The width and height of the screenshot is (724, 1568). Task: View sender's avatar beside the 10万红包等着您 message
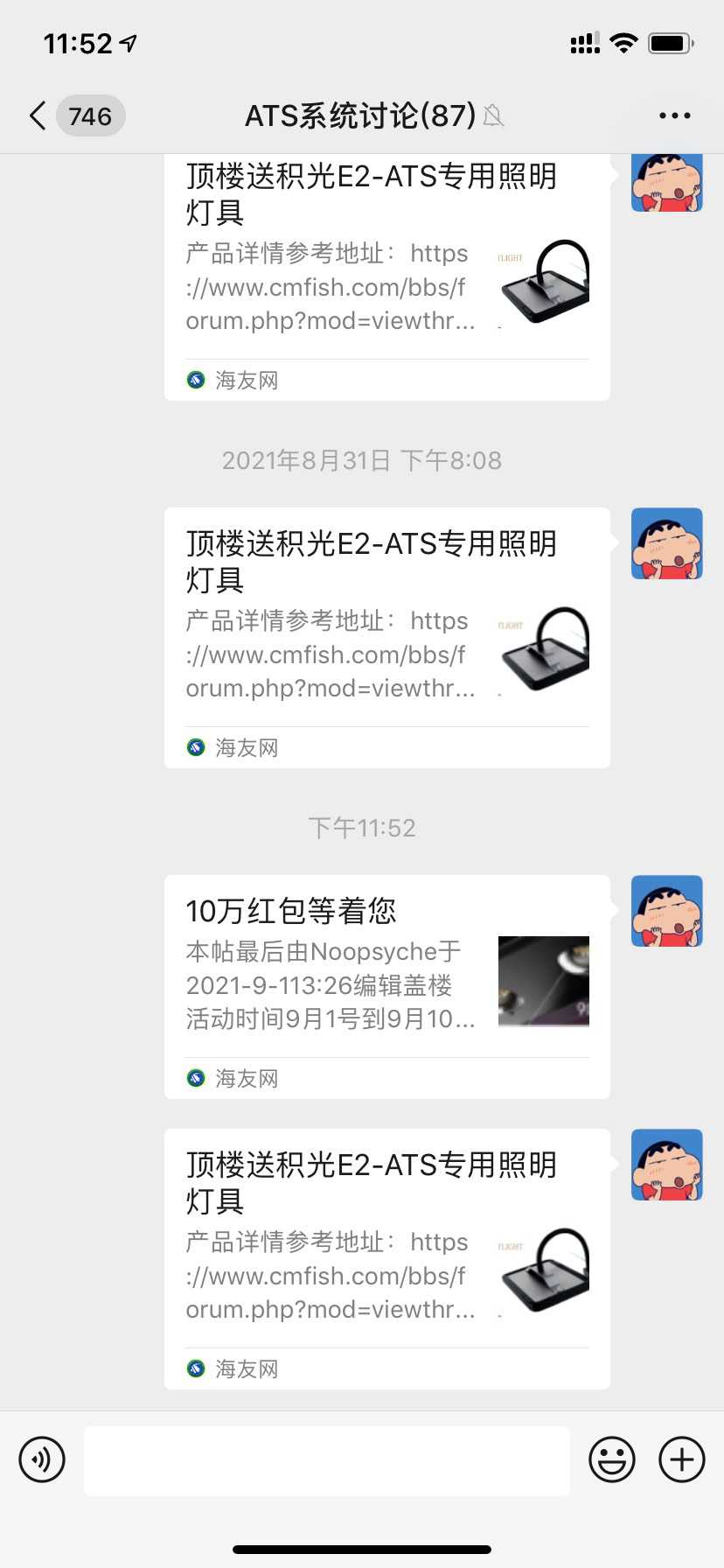pyautogui.click(x=666, y=911)
